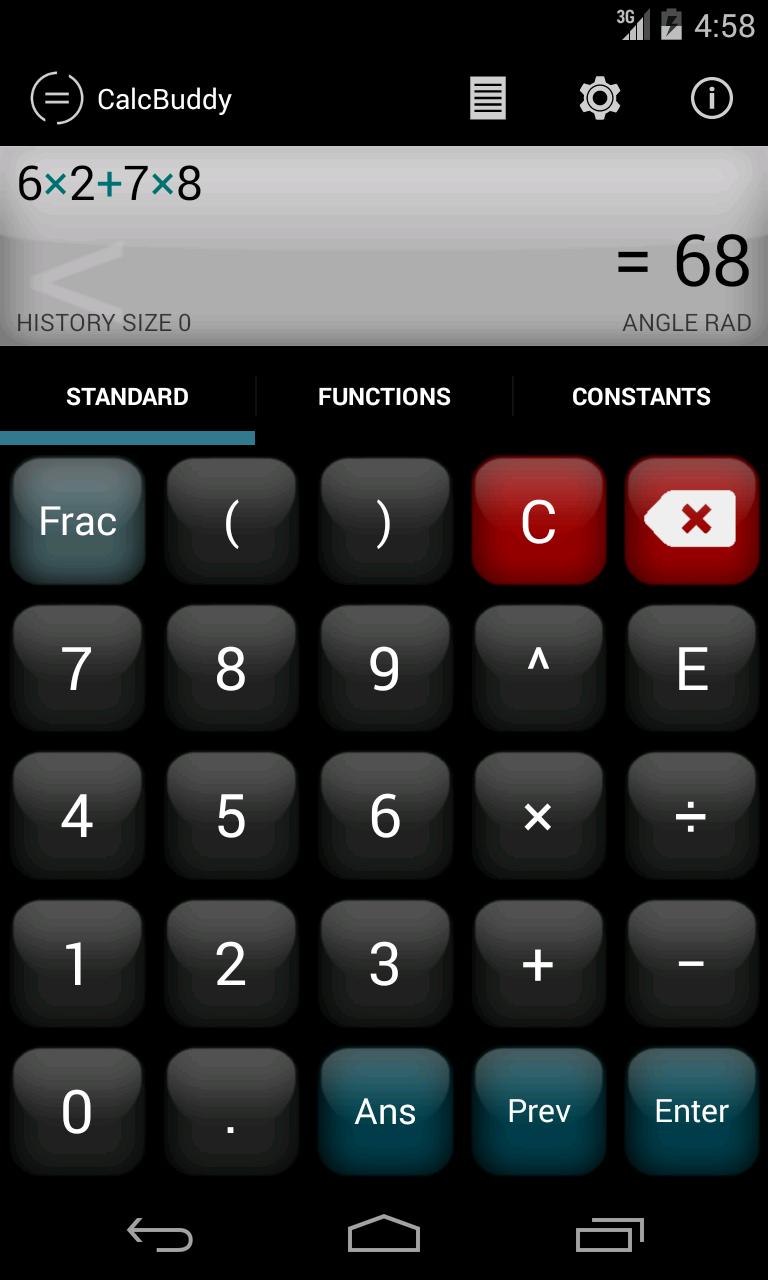Tap the E key
The height and width of the screenshot is (1280, 768).
[x=692, y=668]
